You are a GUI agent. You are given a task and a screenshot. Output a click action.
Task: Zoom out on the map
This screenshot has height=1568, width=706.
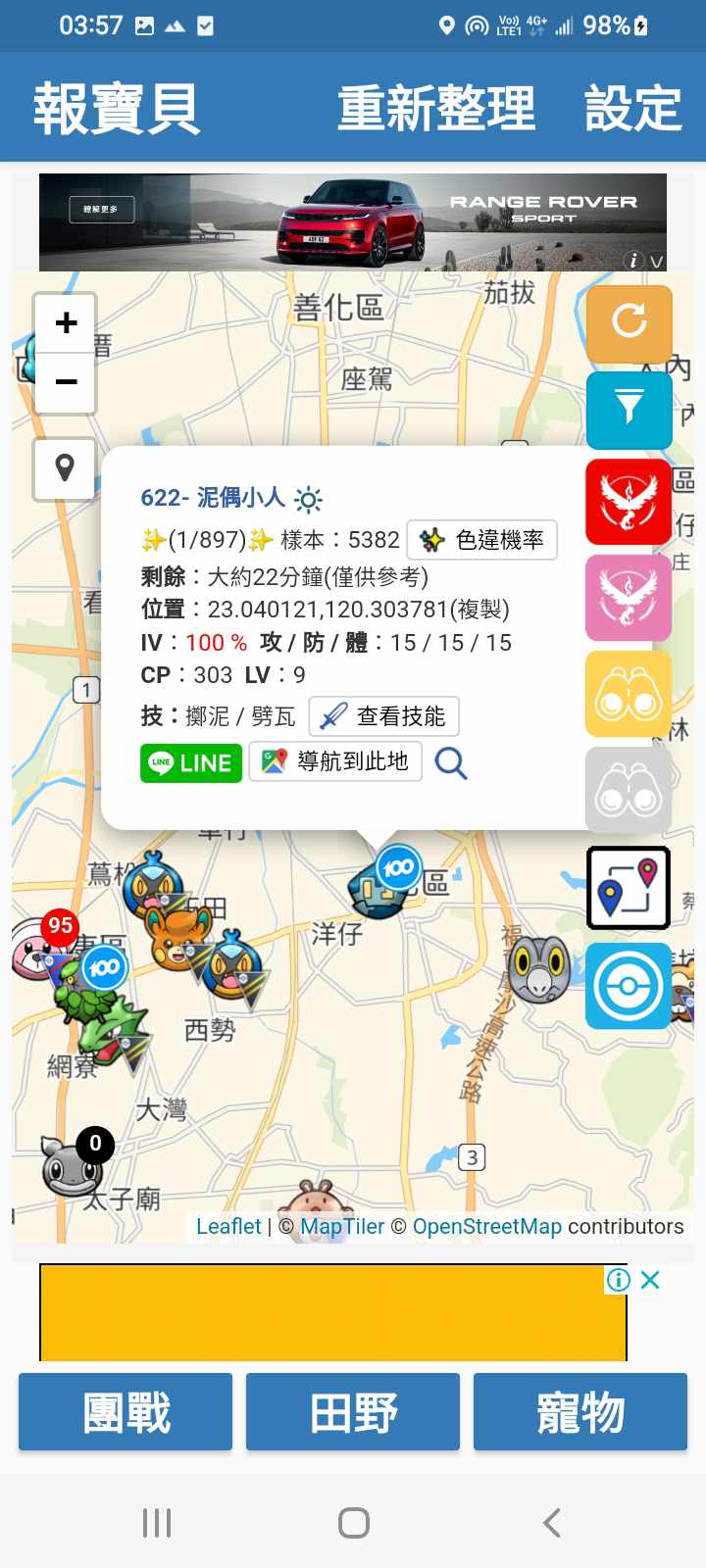66,382
